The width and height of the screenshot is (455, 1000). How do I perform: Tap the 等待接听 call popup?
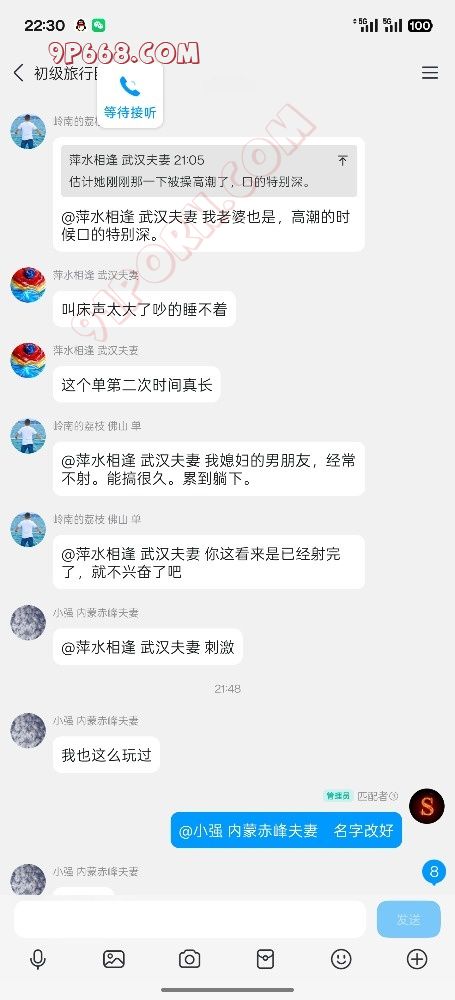(130, 96)
